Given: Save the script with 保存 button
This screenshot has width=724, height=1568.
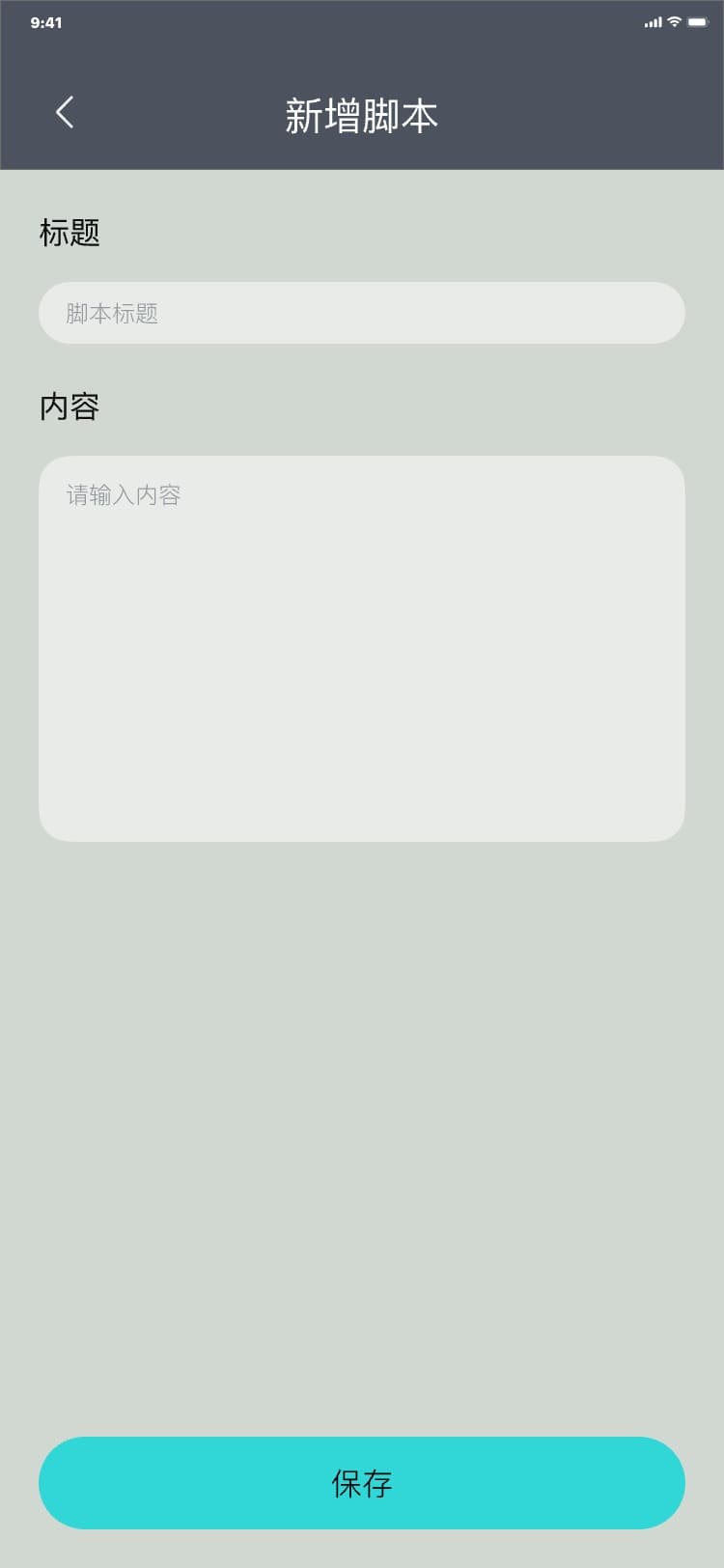Looking at the screenshot, I should (362, 1483).
